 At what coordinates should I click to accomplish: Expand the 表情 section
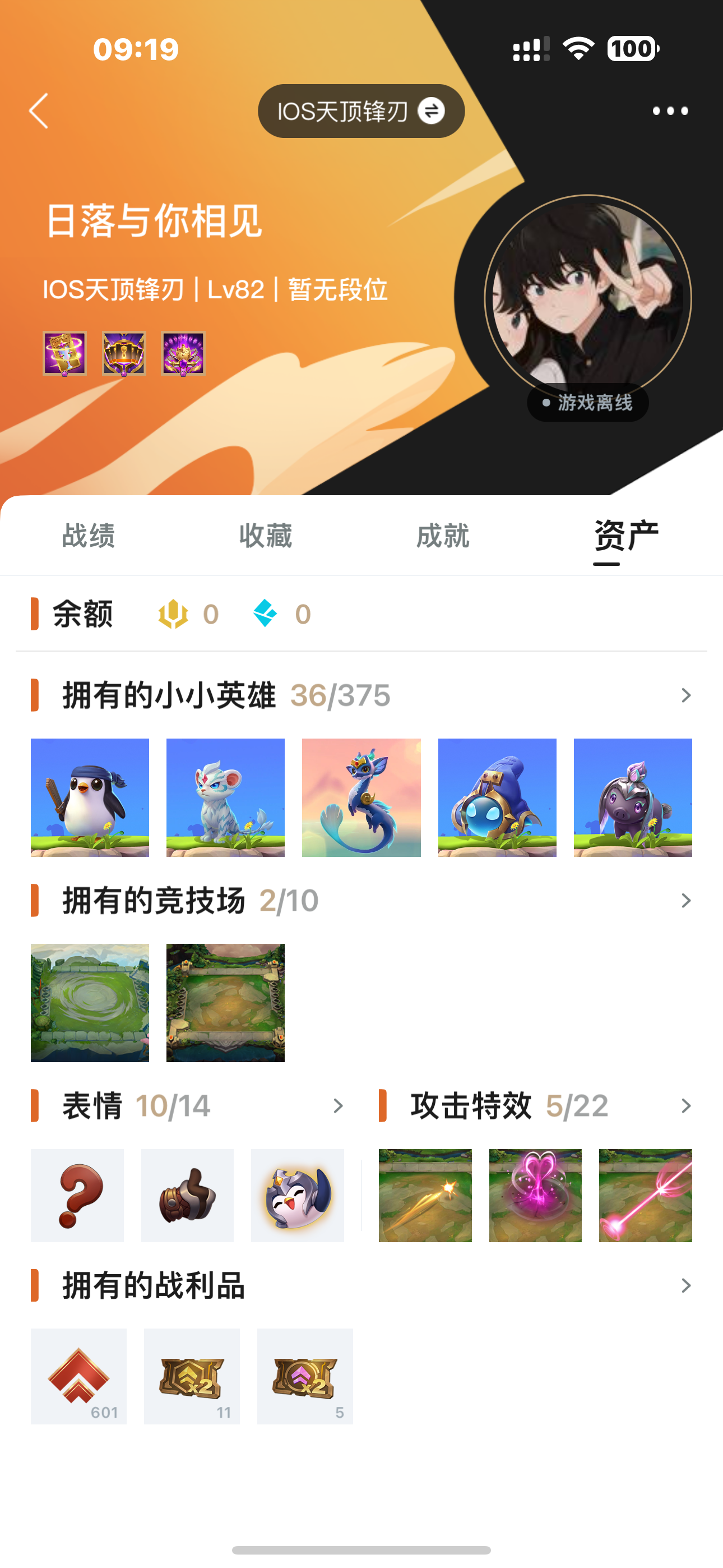339,1105
